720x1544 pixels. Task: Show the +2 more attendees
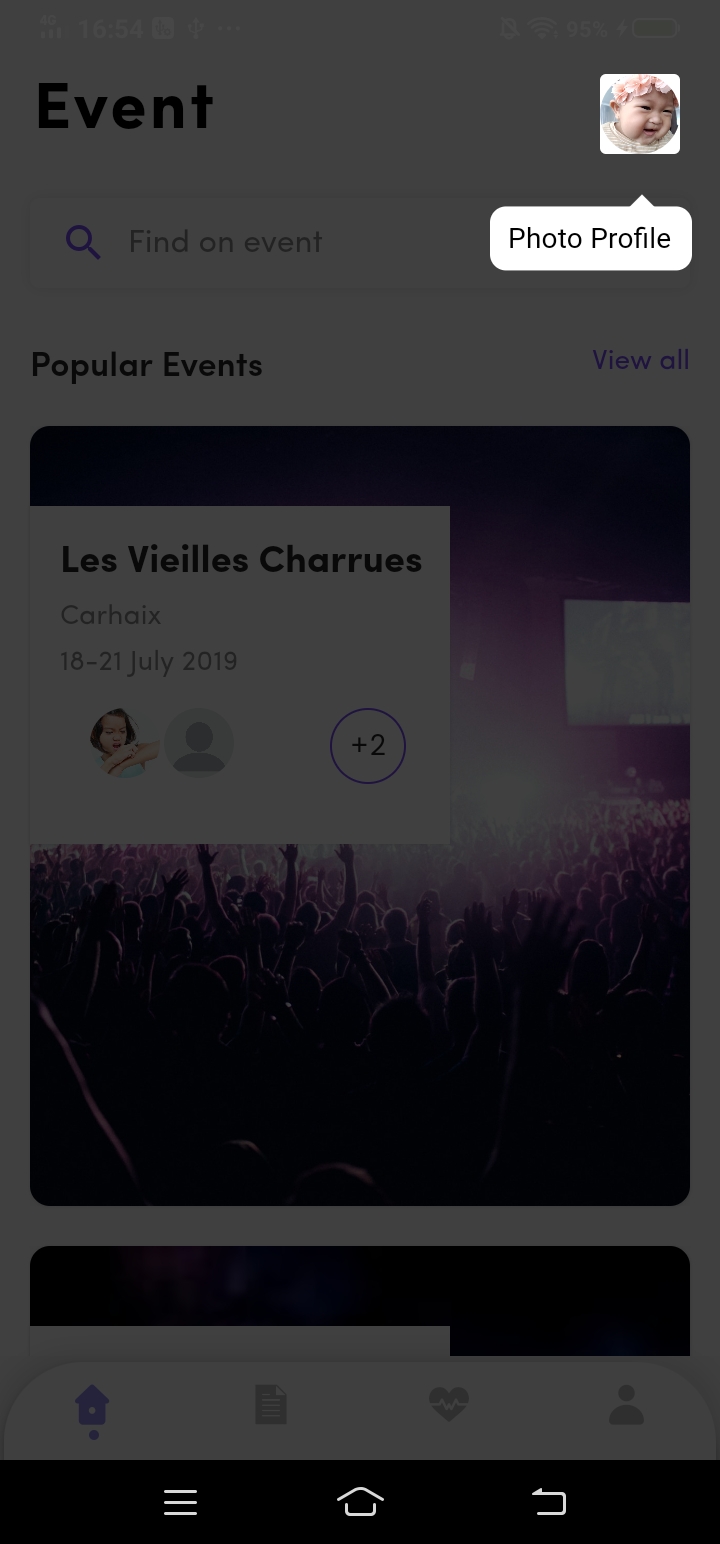[367, 746]
